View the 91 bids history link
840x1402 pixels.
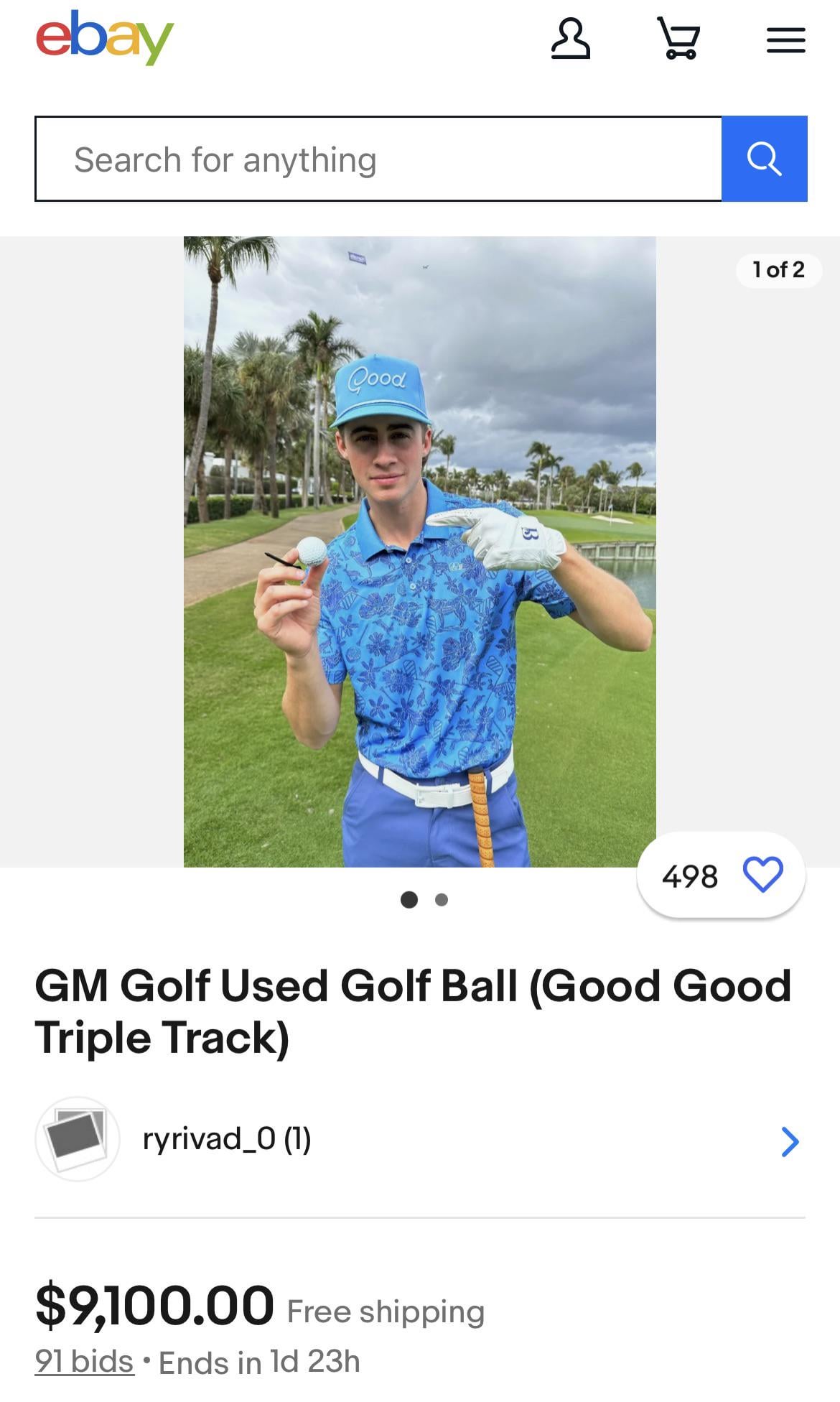84,1362
